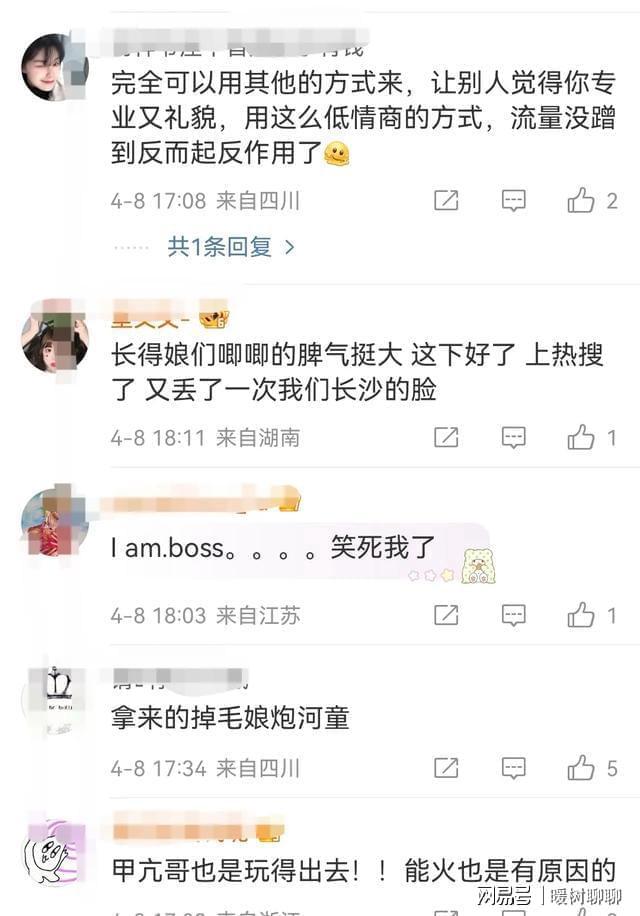Share the comment about 低情商的方式
Viewport: 640px width, 916px height.
[x=446, y=200]
